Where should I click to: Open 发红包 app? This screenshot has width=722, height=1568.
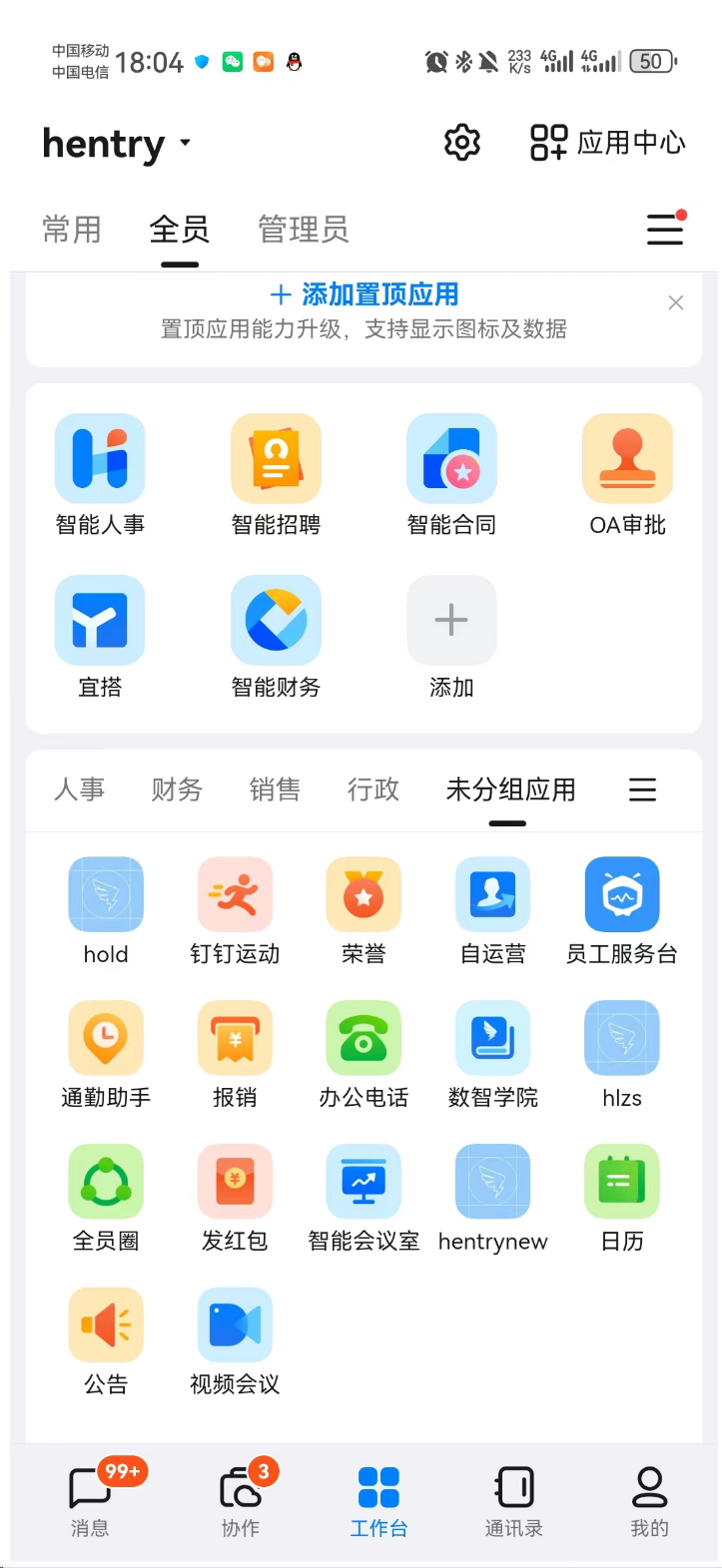[x=235, y=1198]
